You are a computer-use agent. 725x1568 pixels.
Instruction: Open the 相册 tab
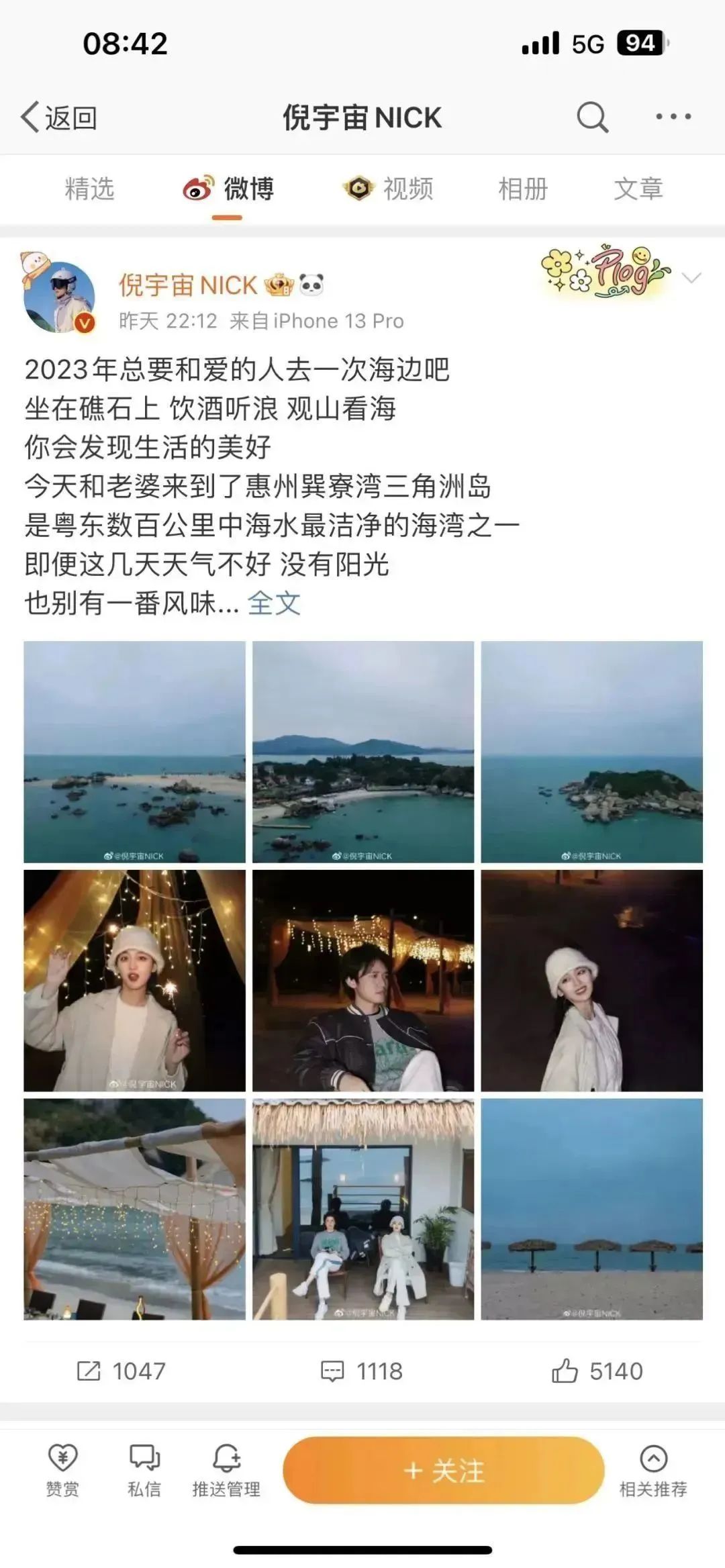pos(523,189)
